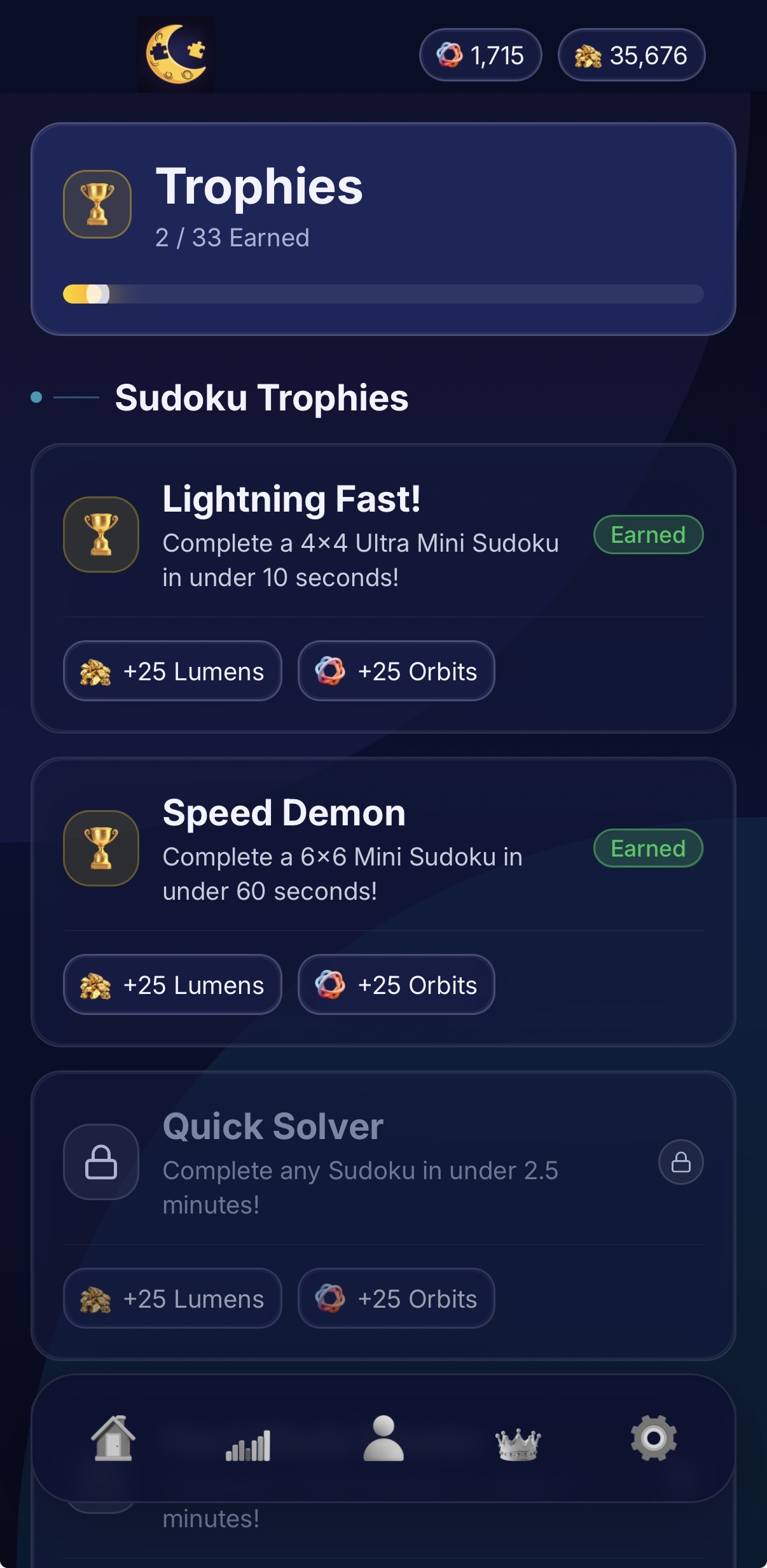Viewport: 767px width, 1568px height.
Task: Open the profile person tab
Action: coord(383,1438)
